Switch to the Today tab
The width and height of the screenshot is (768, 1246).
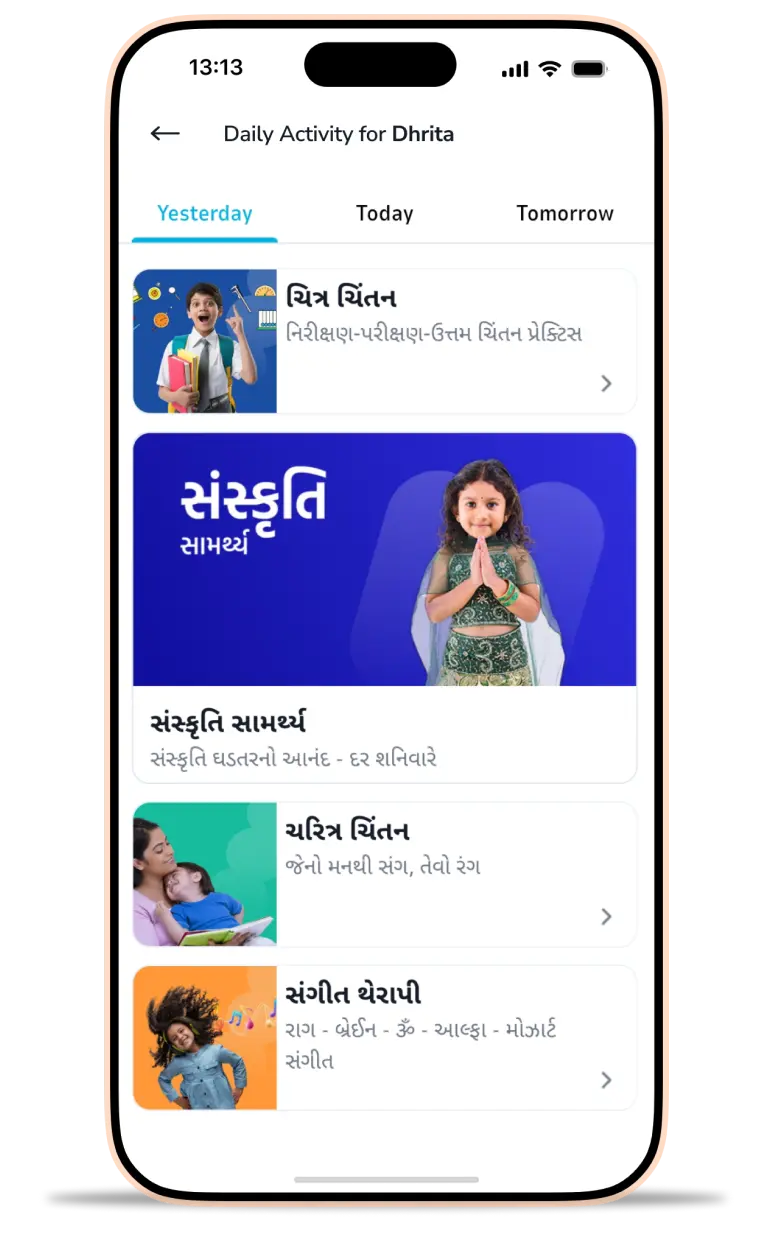(384, 213)
